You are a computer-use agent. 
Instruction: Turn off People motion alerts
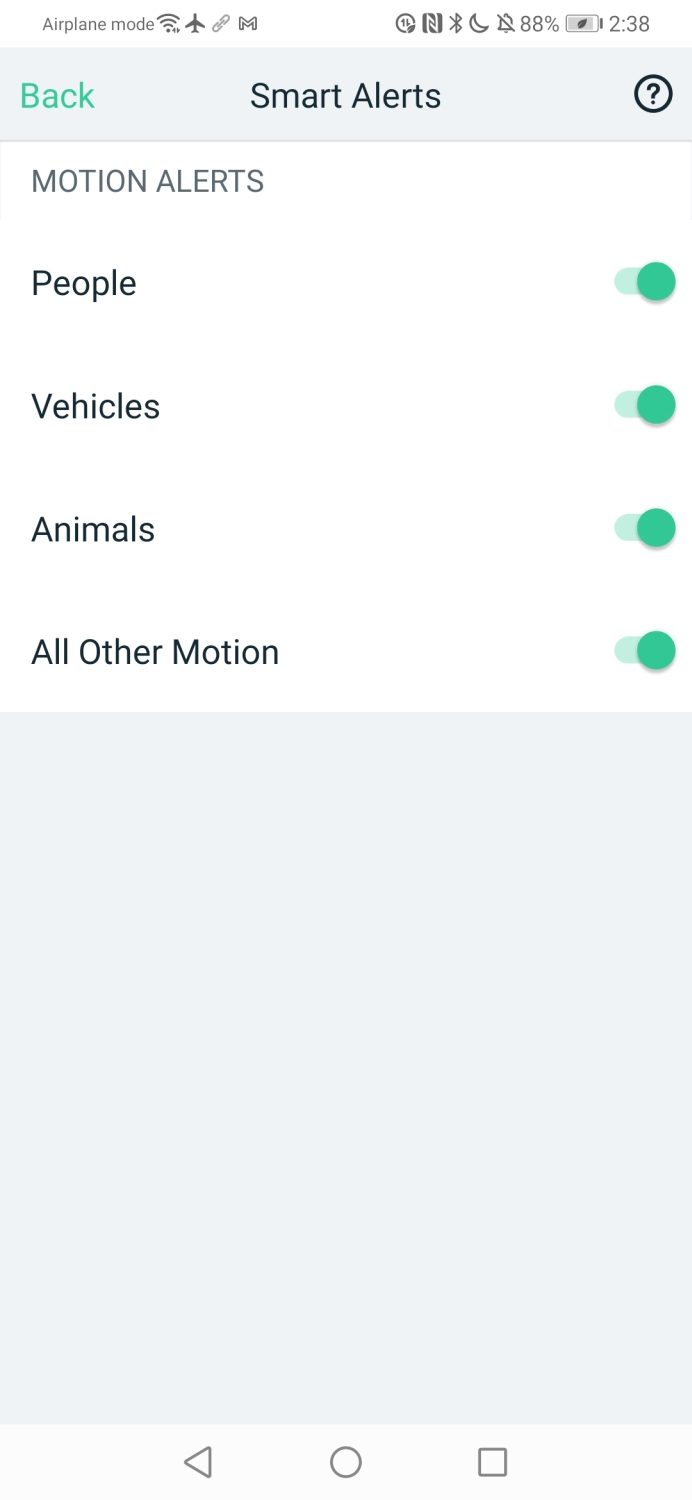(x=645, y=282)
